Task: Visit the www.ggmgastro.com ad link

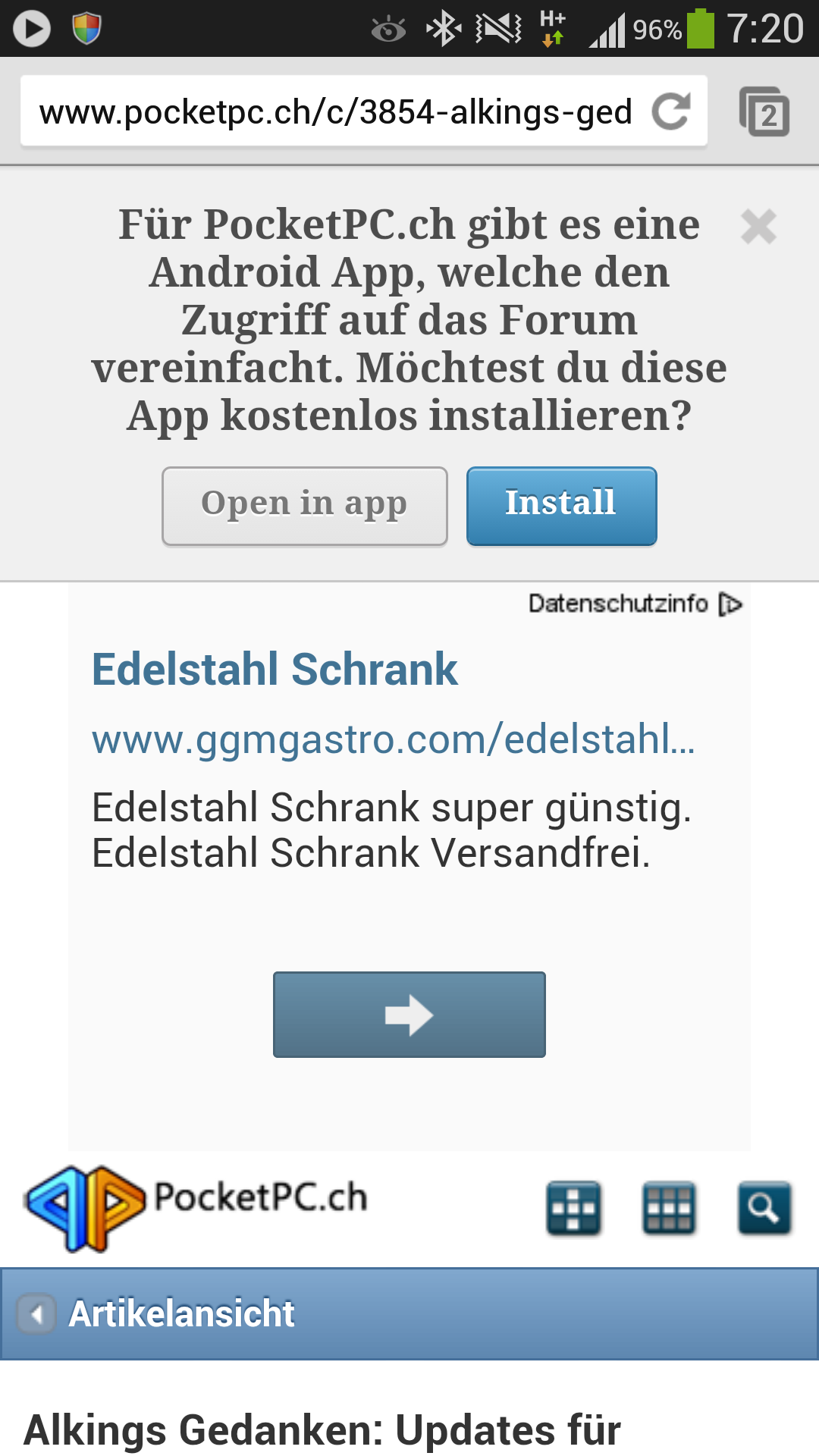Action: 393,739
